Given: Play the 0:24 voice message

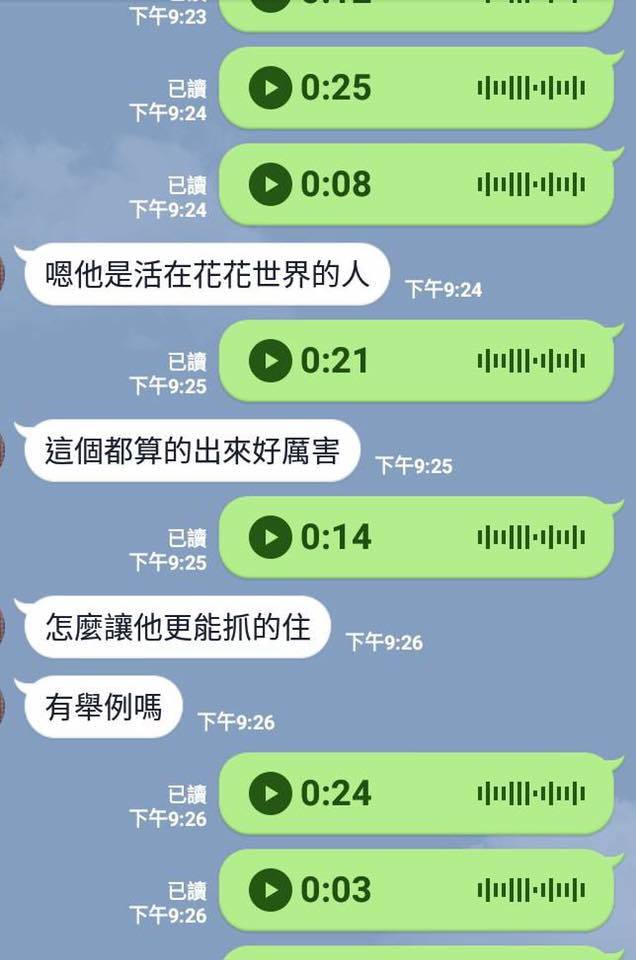Looking at the screenshot, I should 270,793.
